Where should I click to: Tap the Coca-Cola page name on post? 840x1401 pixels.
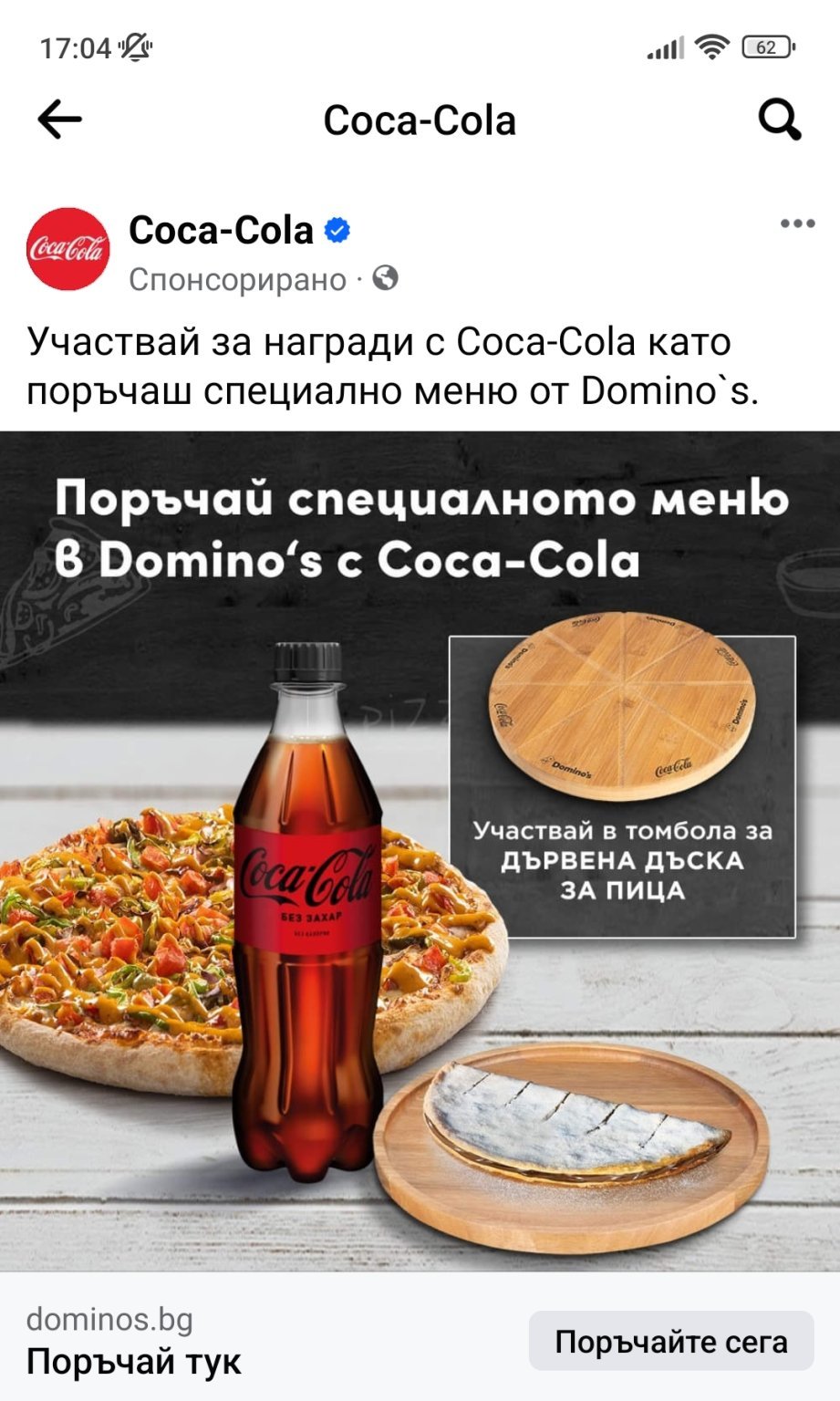point(221,230)
